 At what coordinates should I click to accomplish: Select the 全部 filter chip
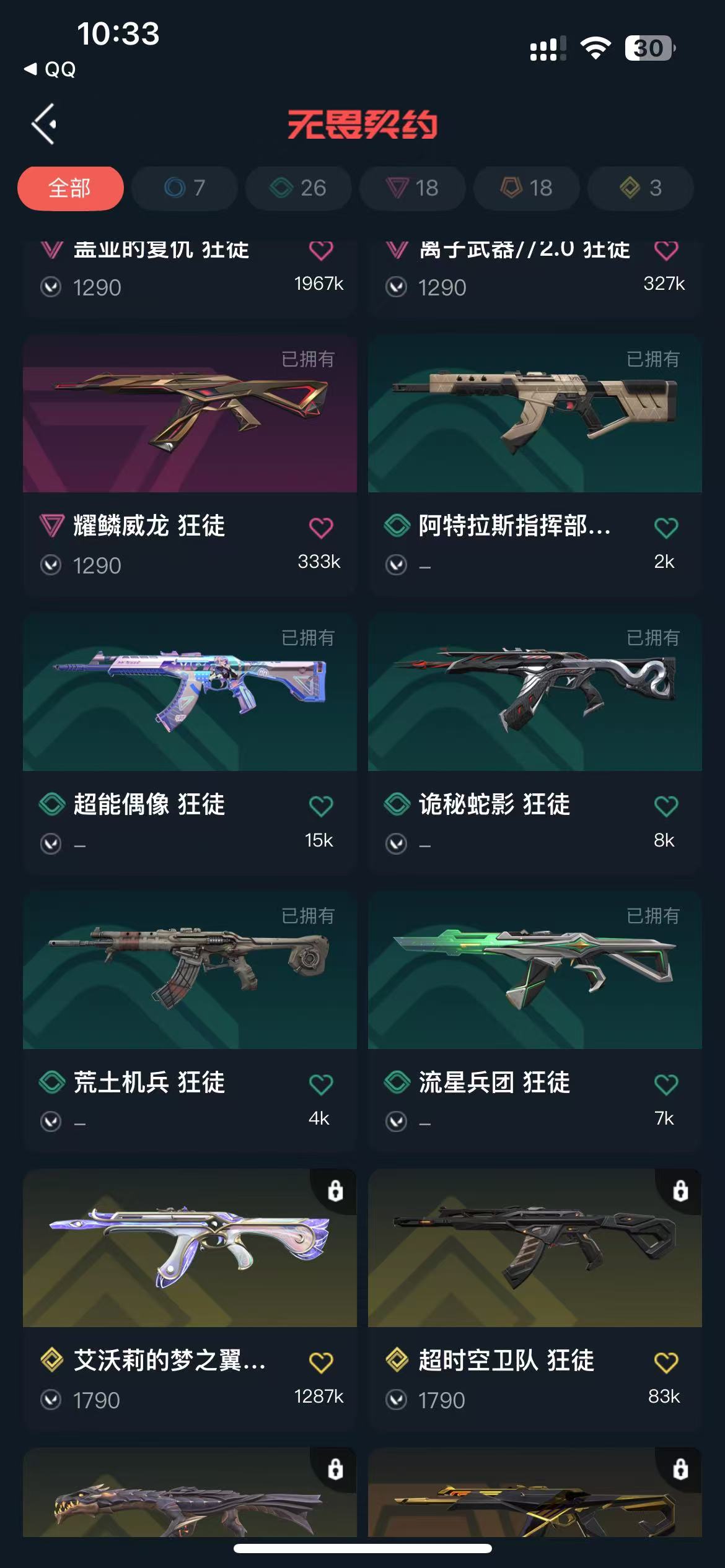pos(70,188)
